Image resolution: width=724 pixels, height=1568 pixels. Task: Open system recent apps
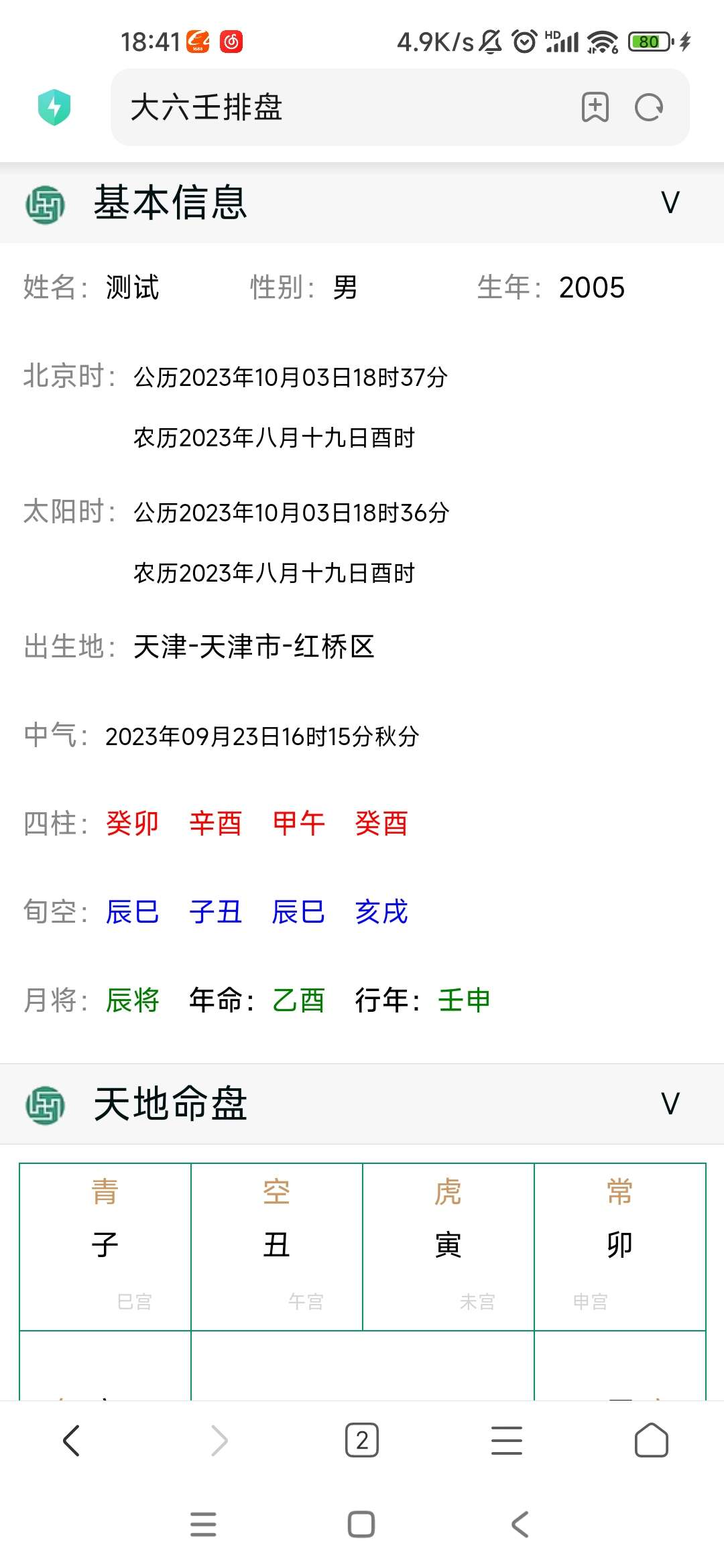click(203, 1524)
